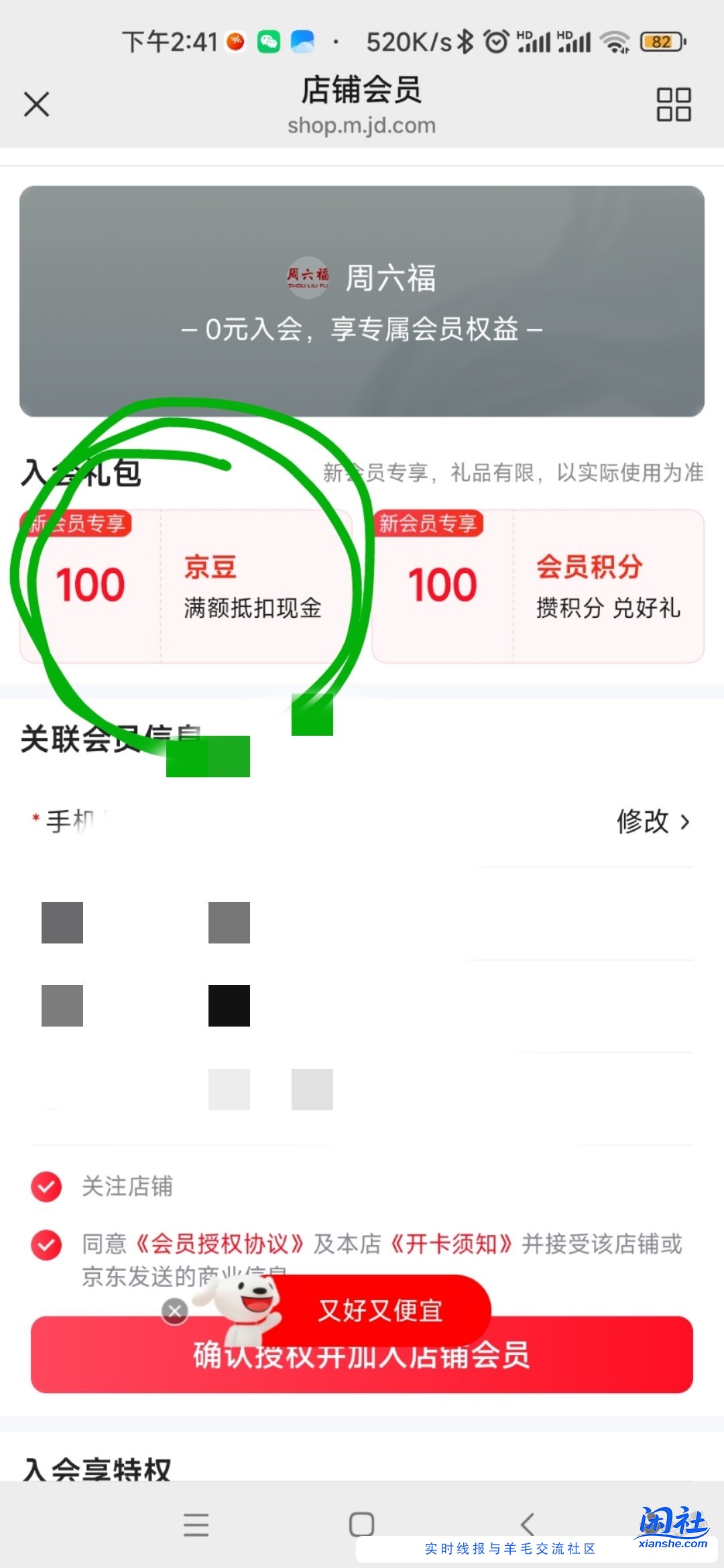Uncheck the membership agreement consent checkbox
The image size is (724, 1568).
pos(46,1245)
